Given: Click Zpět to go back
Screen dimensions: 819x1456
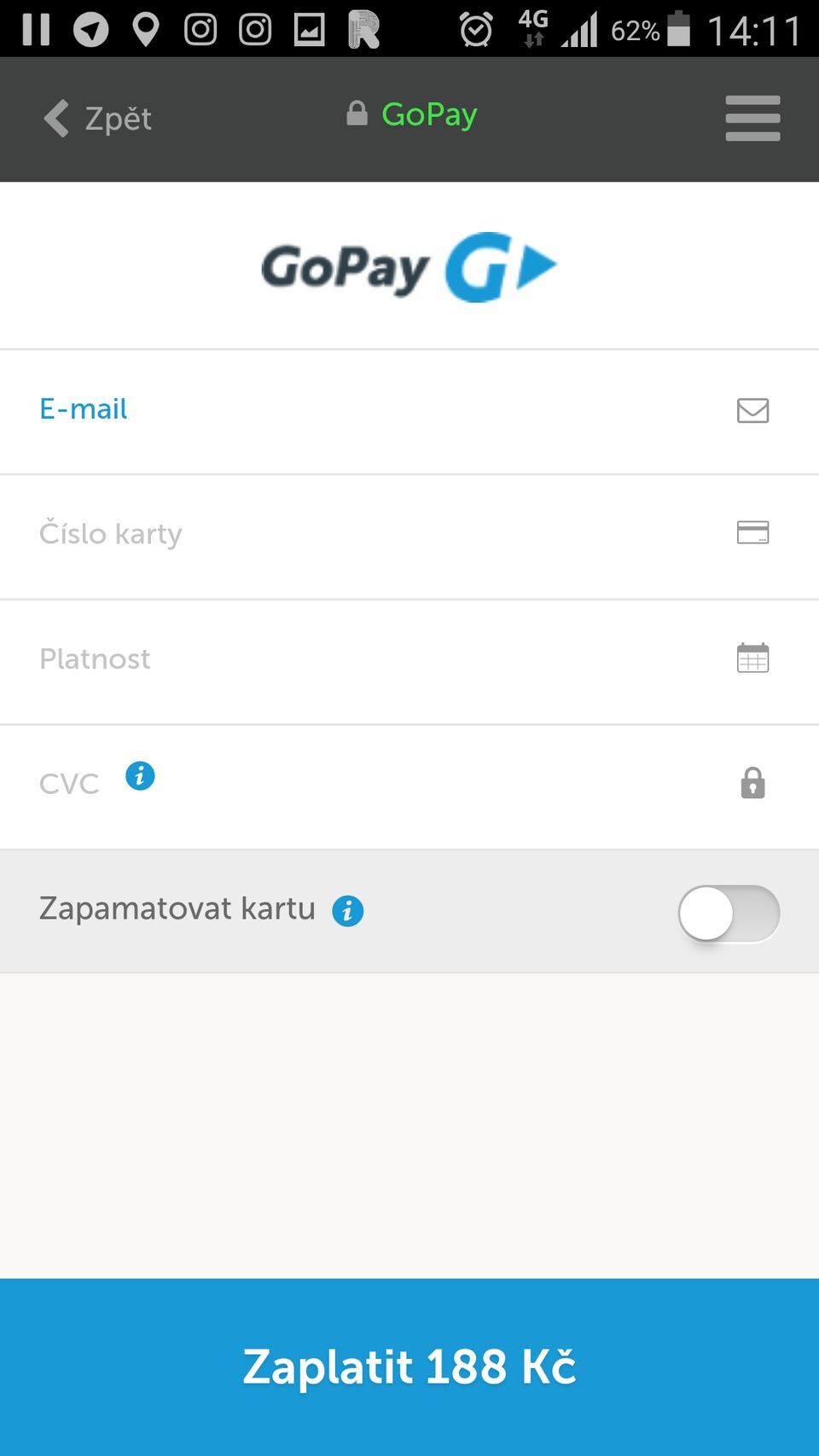Looking at the screenshot, I should pyautogui.click(x=117, y=119).
